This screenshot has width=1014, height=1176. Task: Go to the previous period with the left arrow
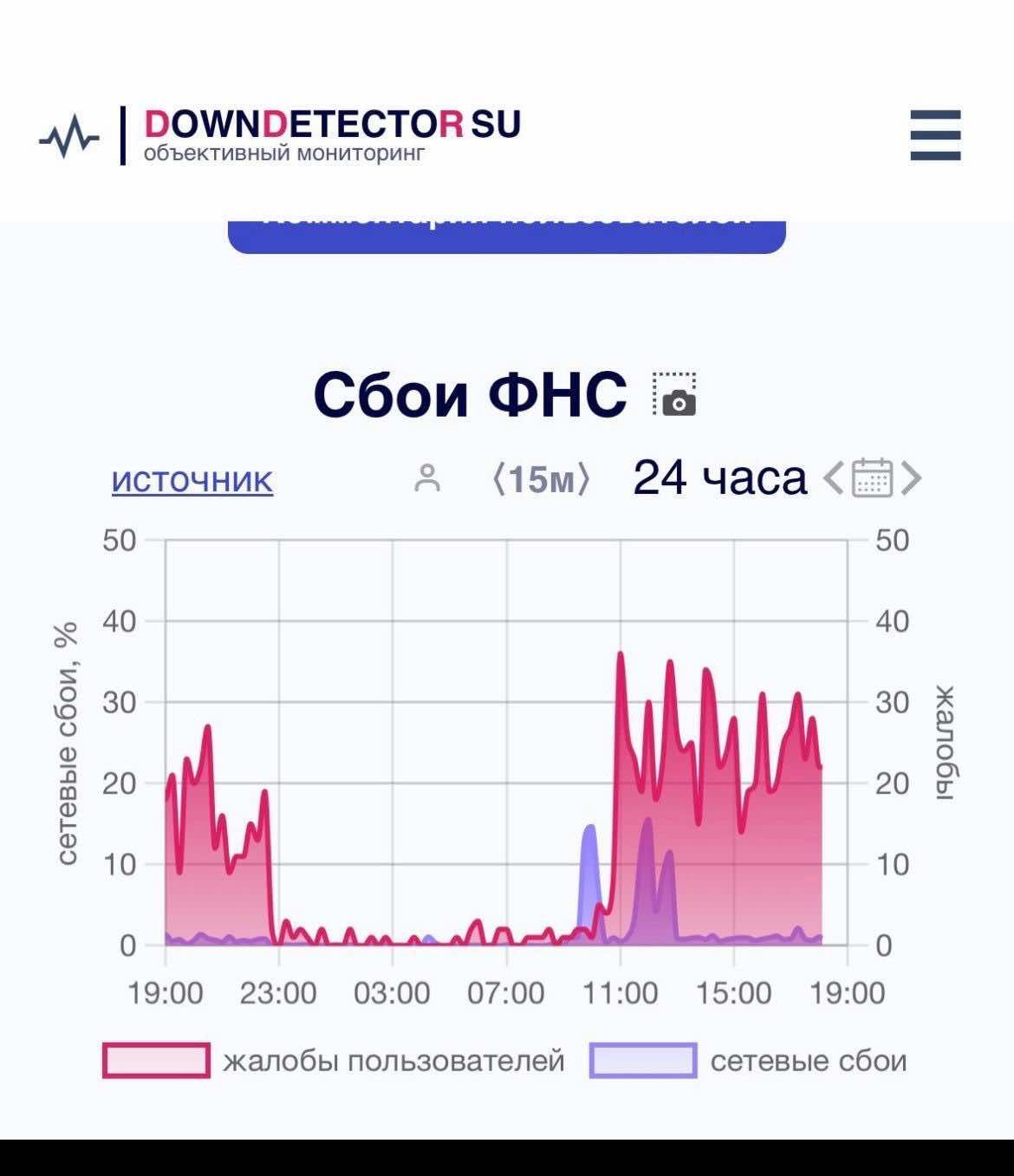pos(833,478)
